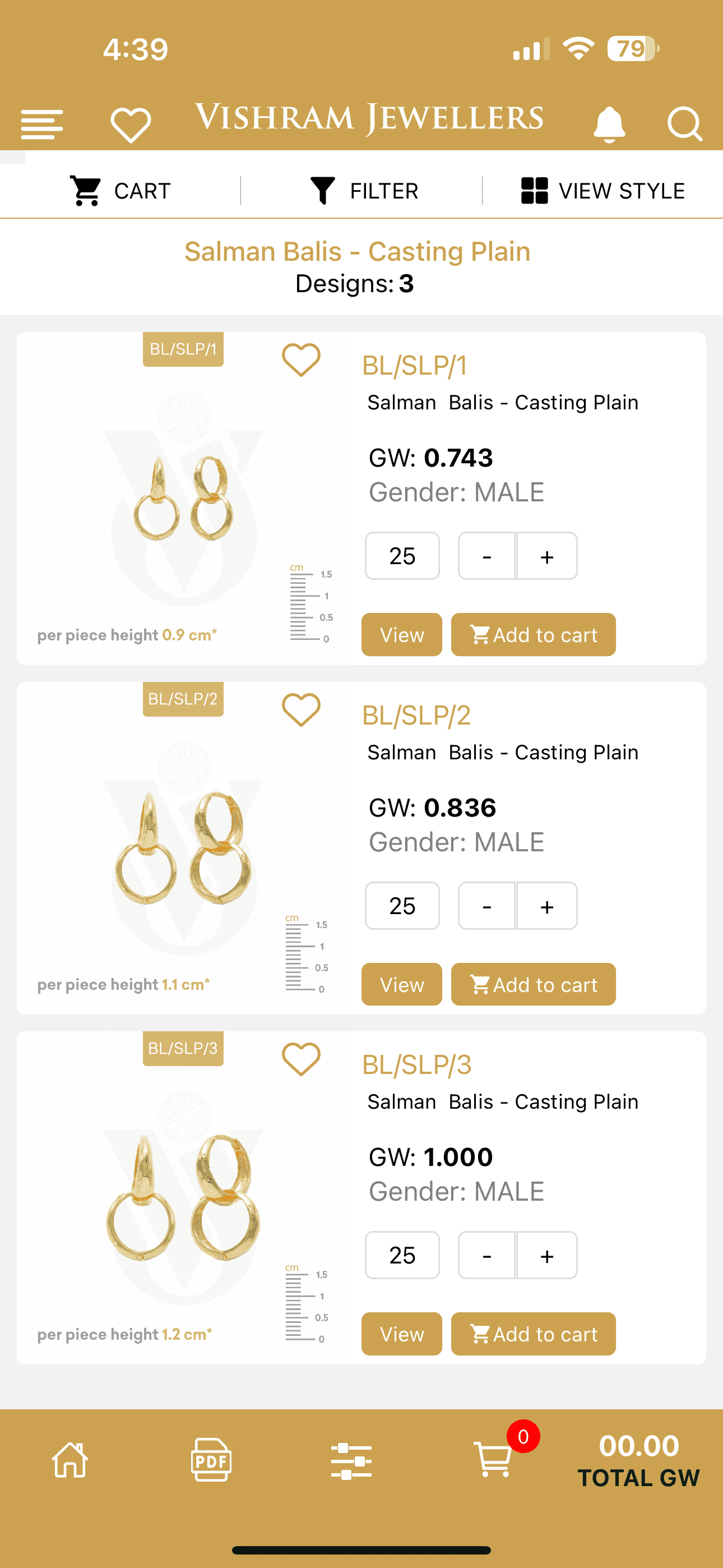Open filter settings via sliders icon
723x1568 pixels.
tap(352, 1461)
